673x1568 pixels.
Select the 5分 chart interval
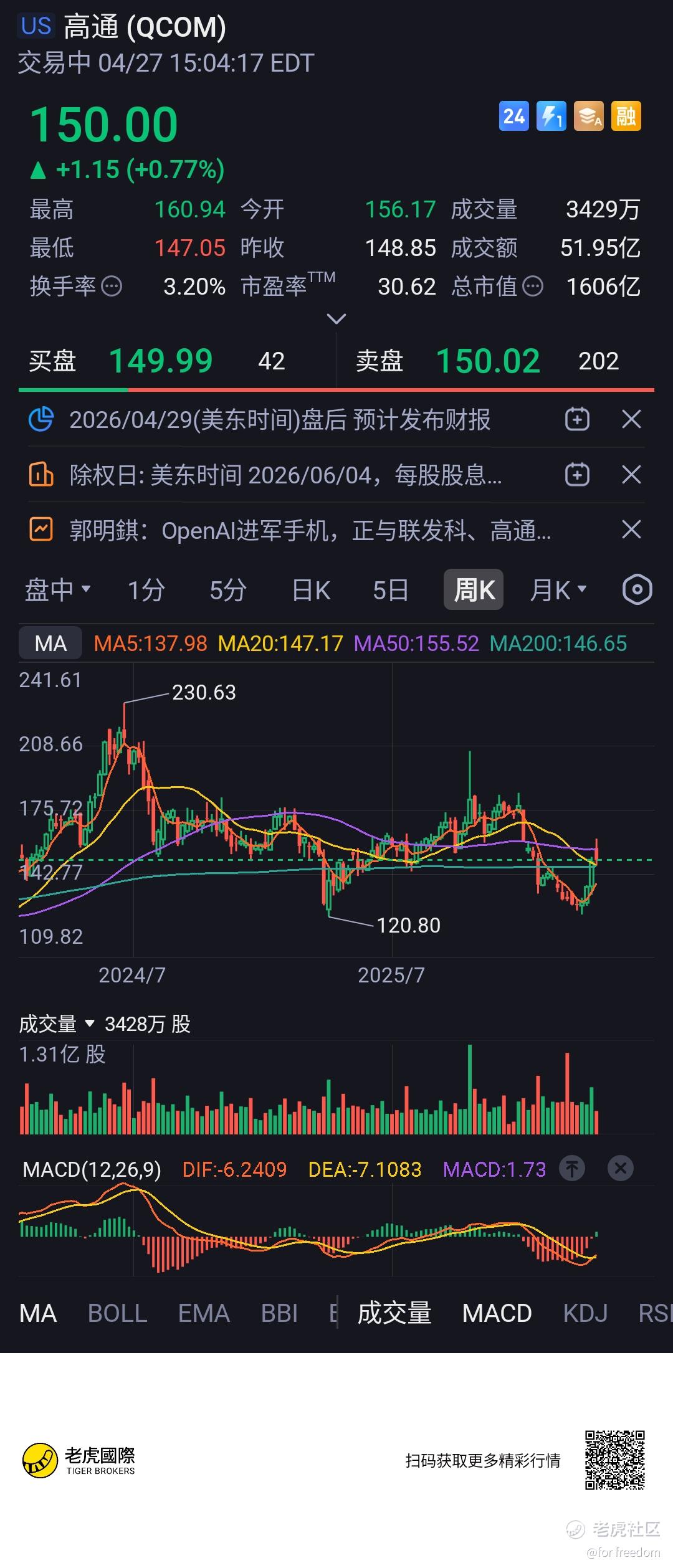(x=228, y=589)
